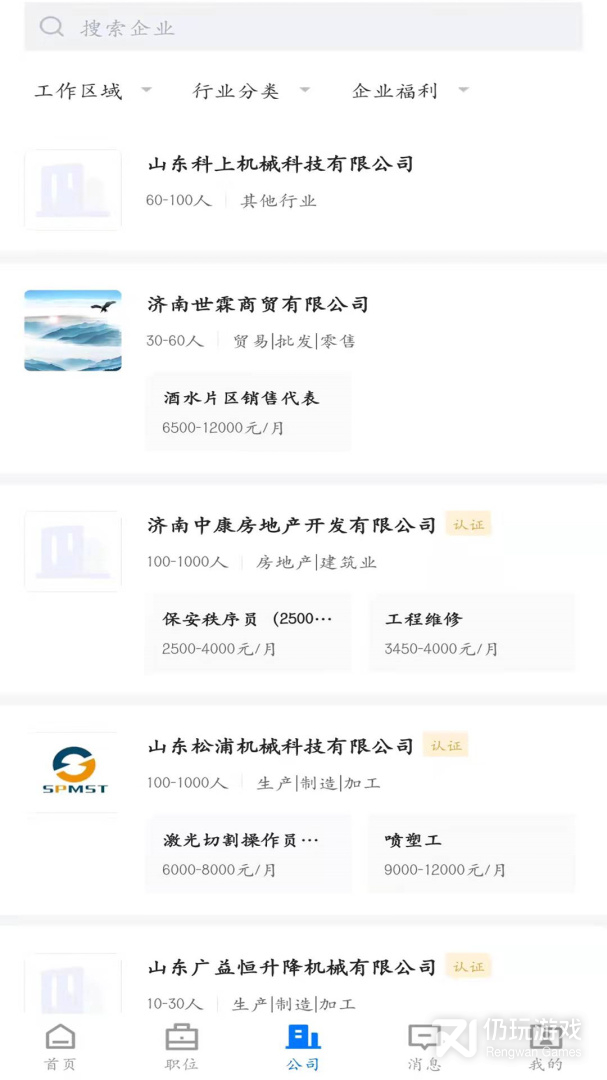View 山东松浦机械科技有限公司 company details

click(x=280, y=747)
